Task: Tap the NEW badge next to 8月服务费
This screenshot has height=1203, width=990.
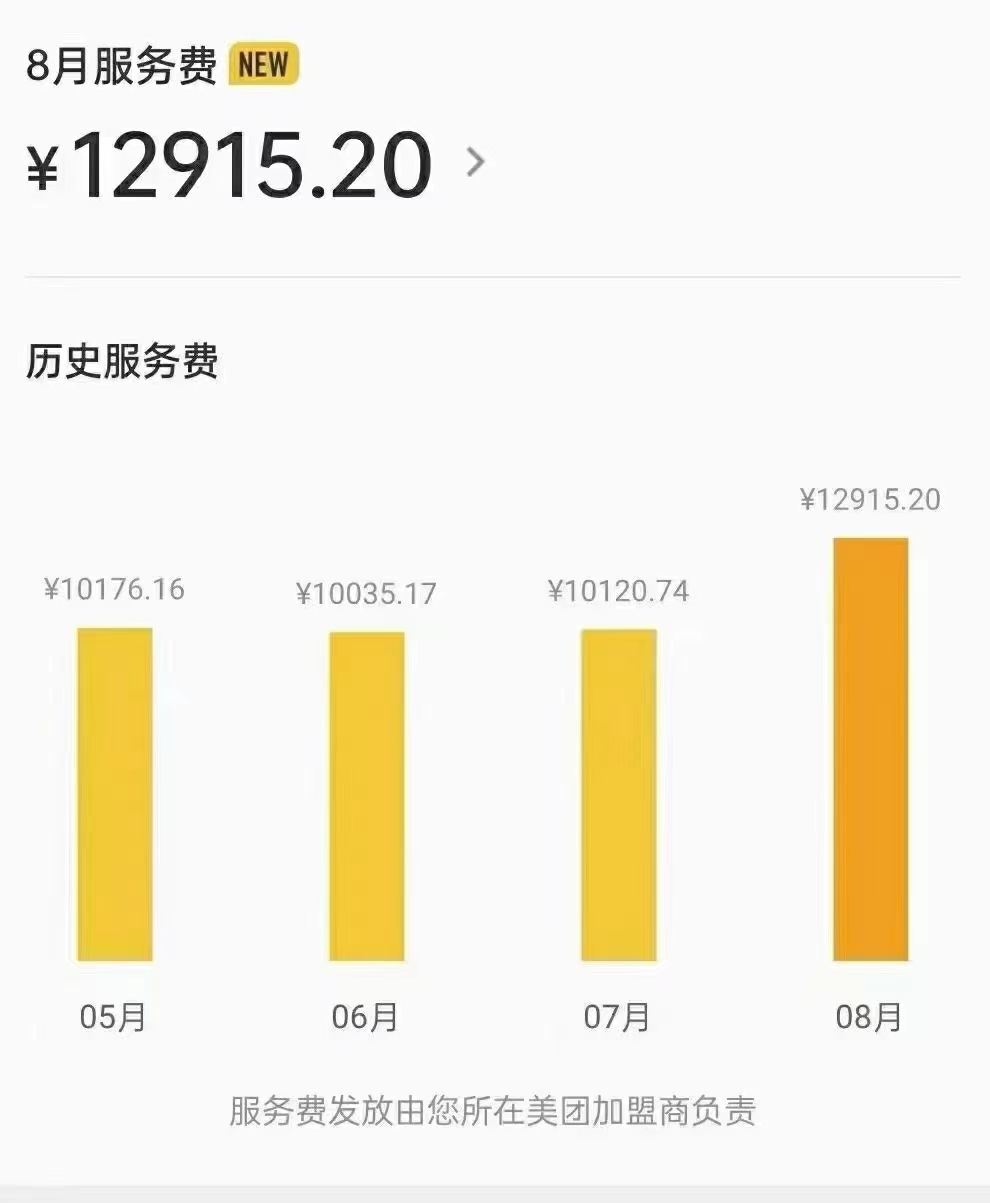Action: click(x=261, y=62)
